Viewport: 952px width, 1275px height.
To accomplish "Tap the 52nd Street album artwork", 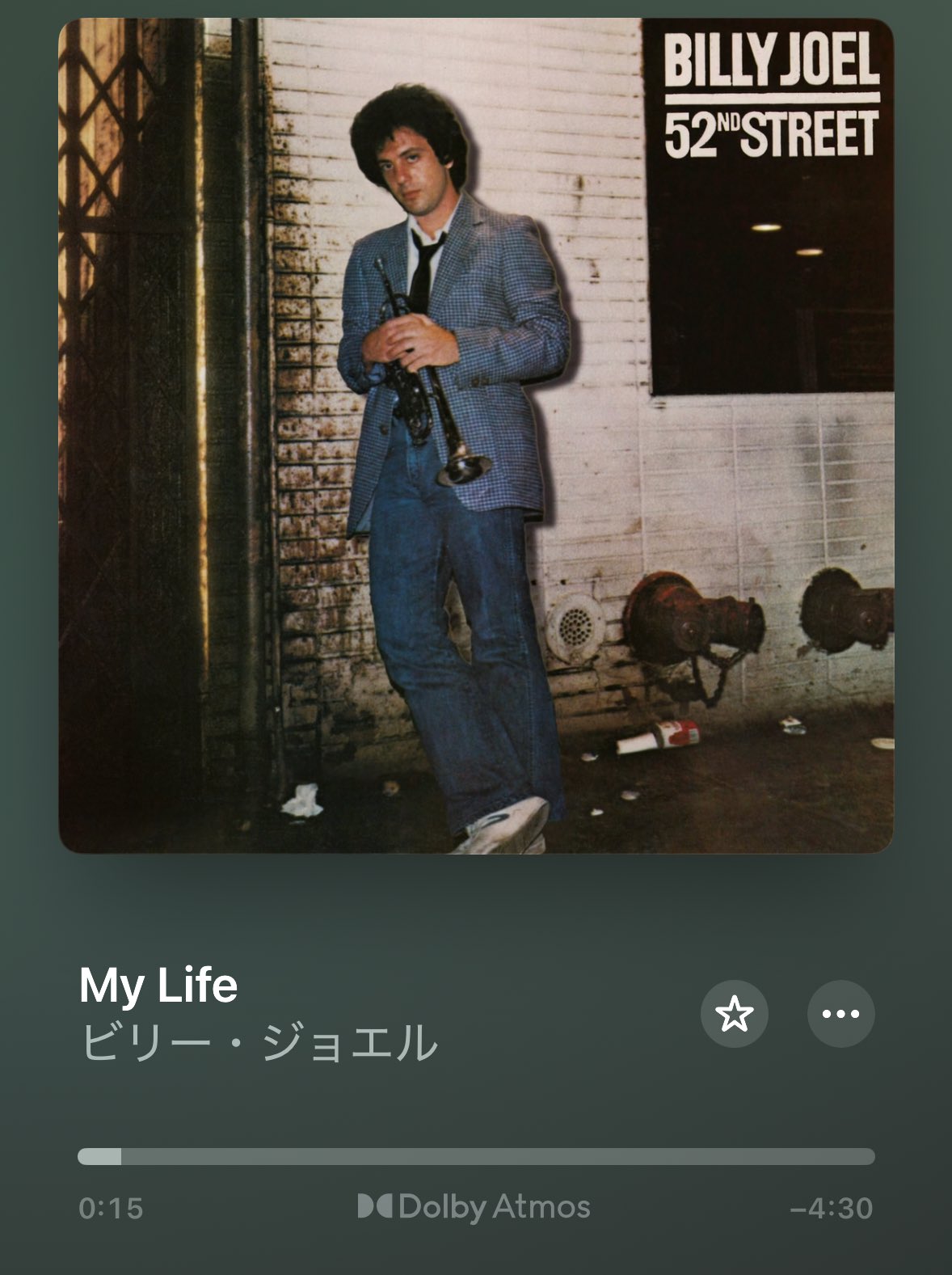I will pos(476,437).
